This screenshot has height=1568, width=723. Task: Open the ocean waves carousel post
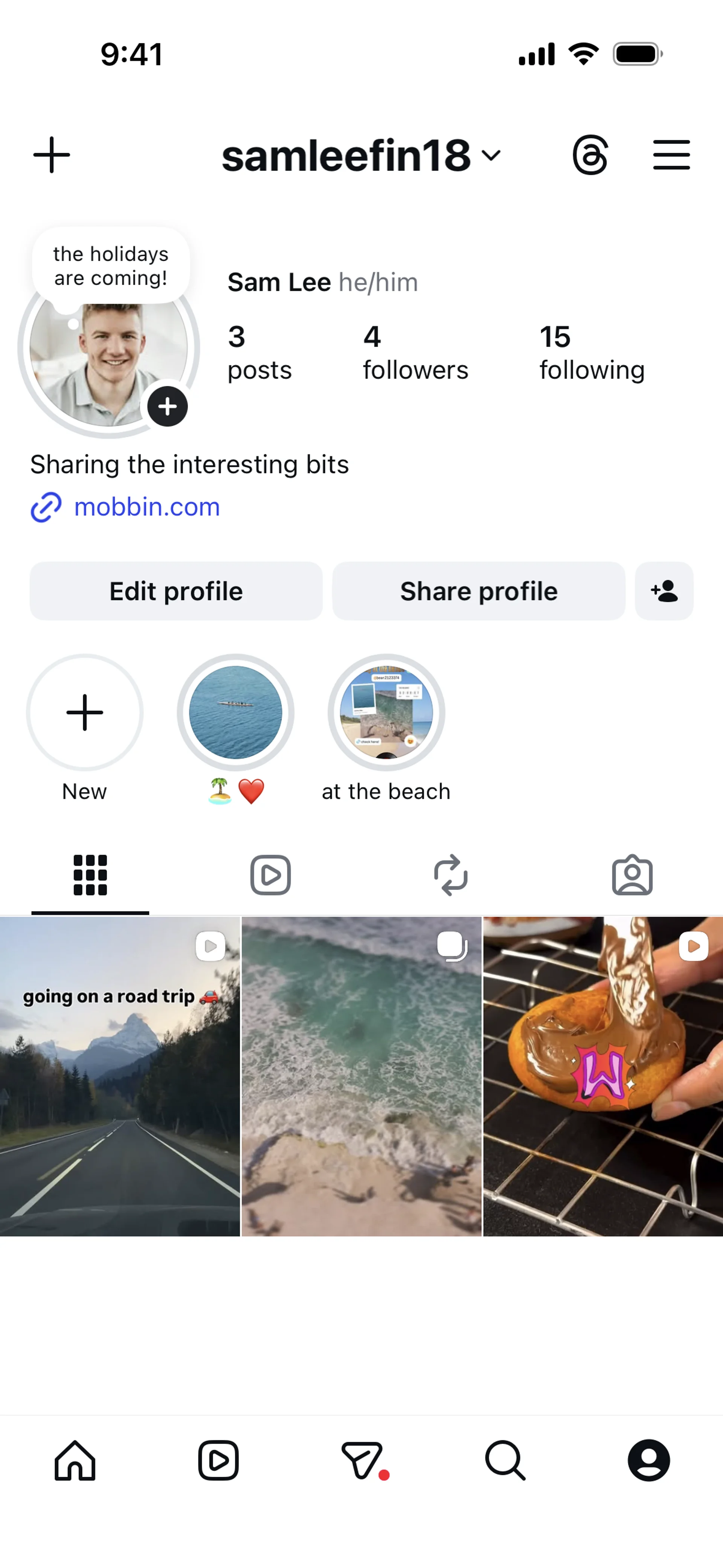point(361,1076)
